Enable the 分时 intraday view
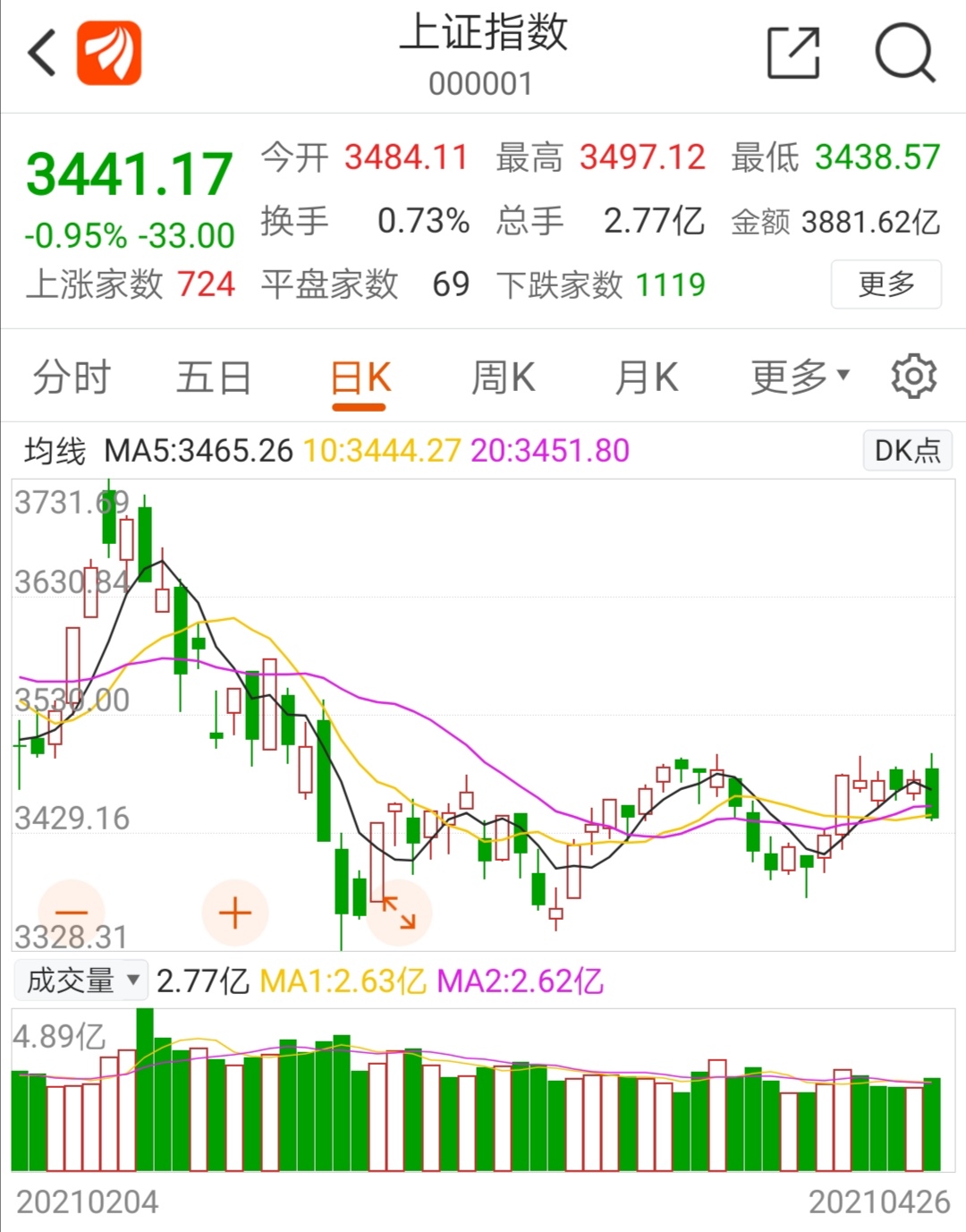Image resolution: width=966 pixels, height=1232 pixels. [70, 376]
